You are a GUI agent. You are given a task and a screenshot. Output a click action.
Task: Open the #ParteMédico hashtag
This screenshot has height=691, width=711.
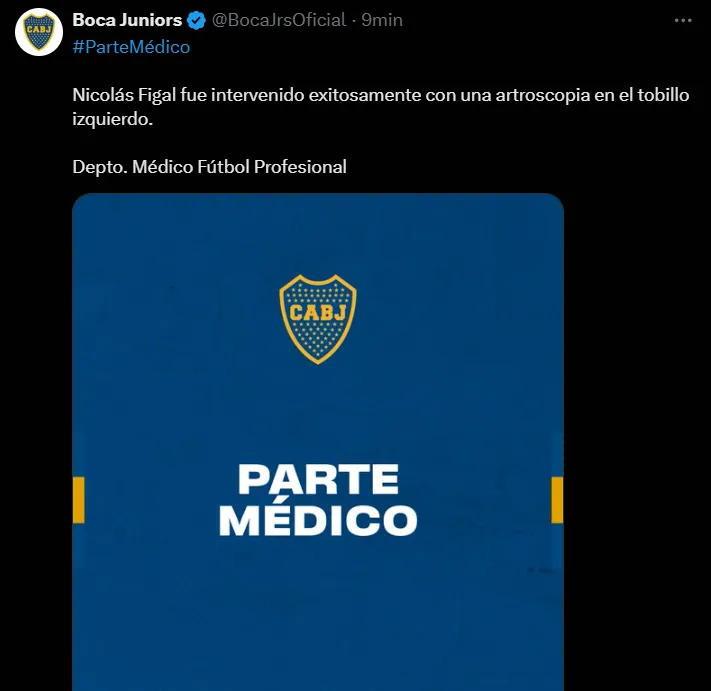[131, 46]
